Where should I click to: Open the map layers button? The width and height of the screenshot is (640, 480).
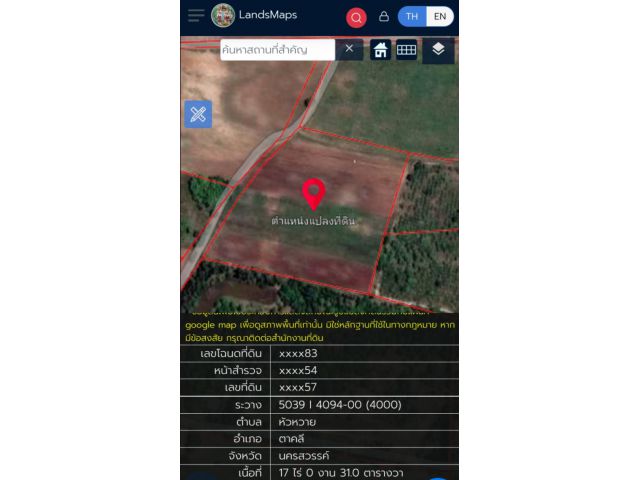pos(438,50)
